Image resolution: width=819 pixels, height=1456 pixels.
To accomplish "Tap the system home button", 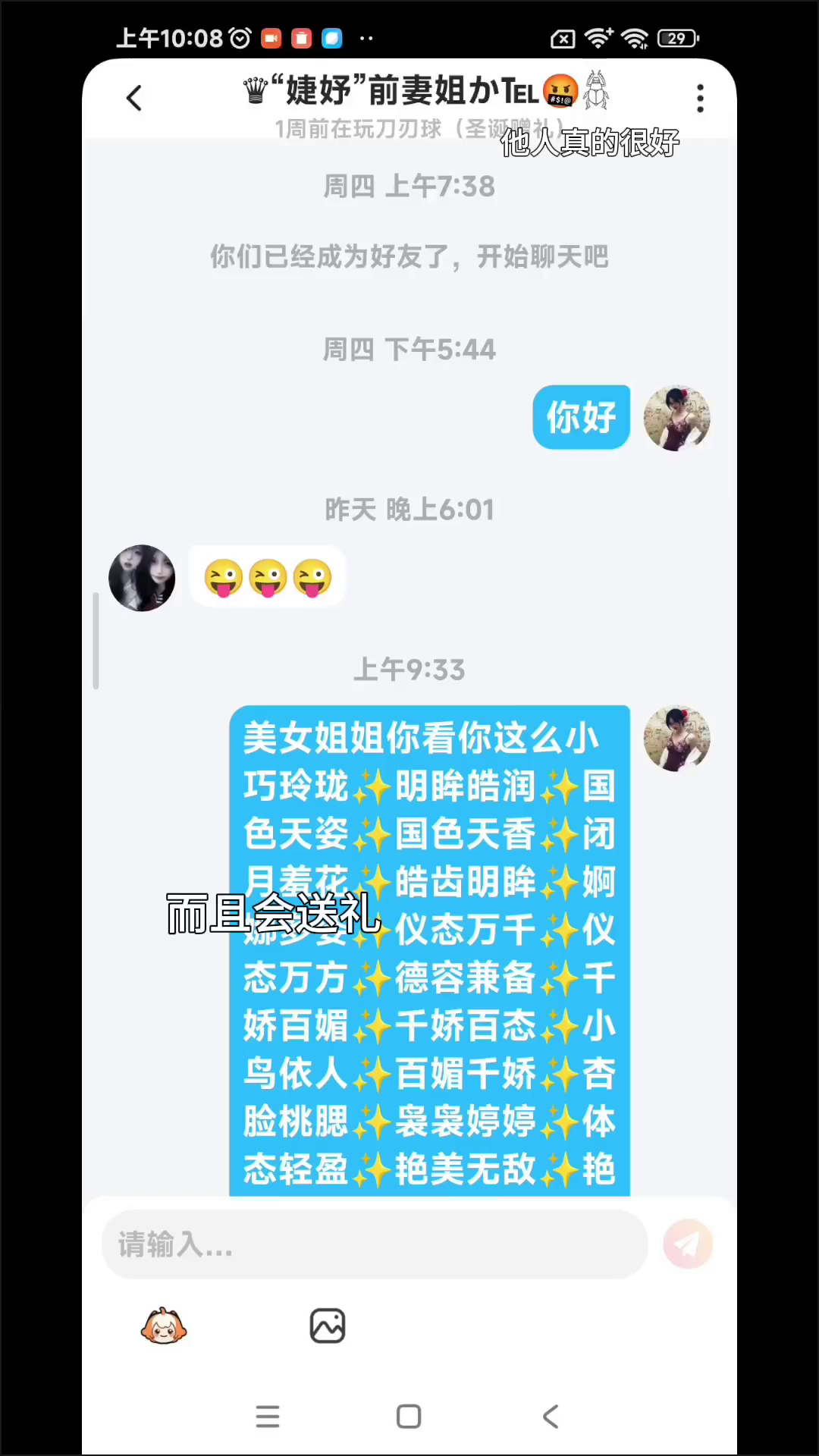I will (x=409, y=1417).
